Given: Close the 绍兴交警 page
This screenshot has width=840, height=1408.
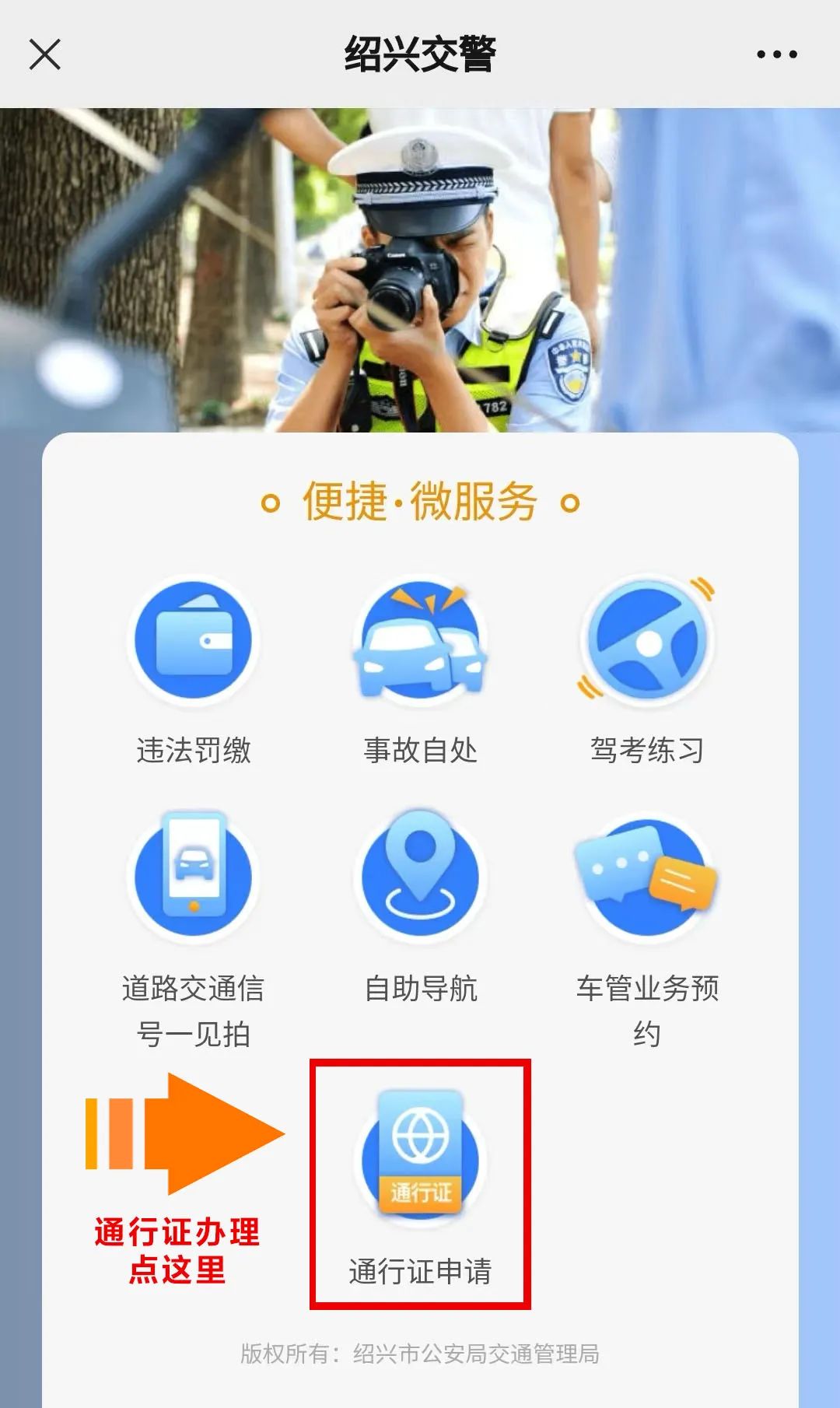Looking at the screenshot, I should [44, 54].
